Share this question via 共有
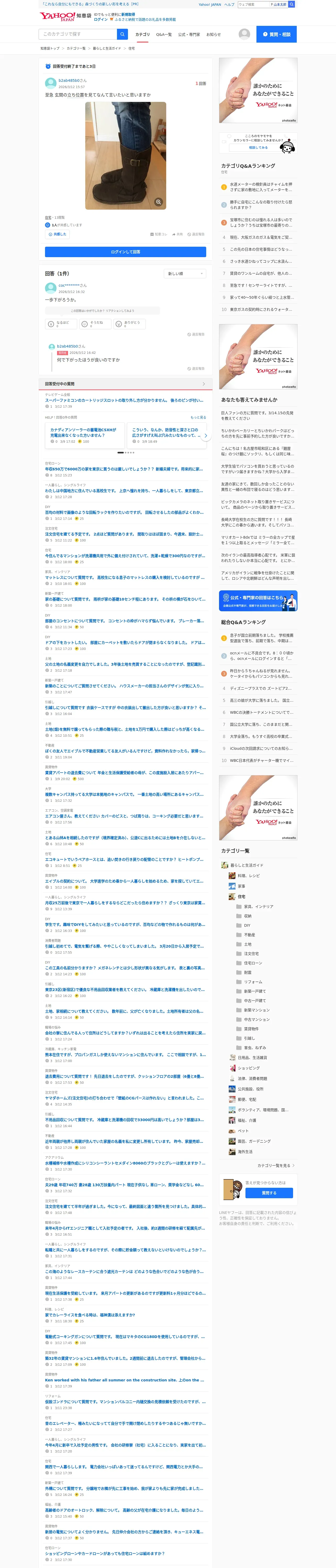This screenshot has height=1568, width=336. [x=177, y=234]
